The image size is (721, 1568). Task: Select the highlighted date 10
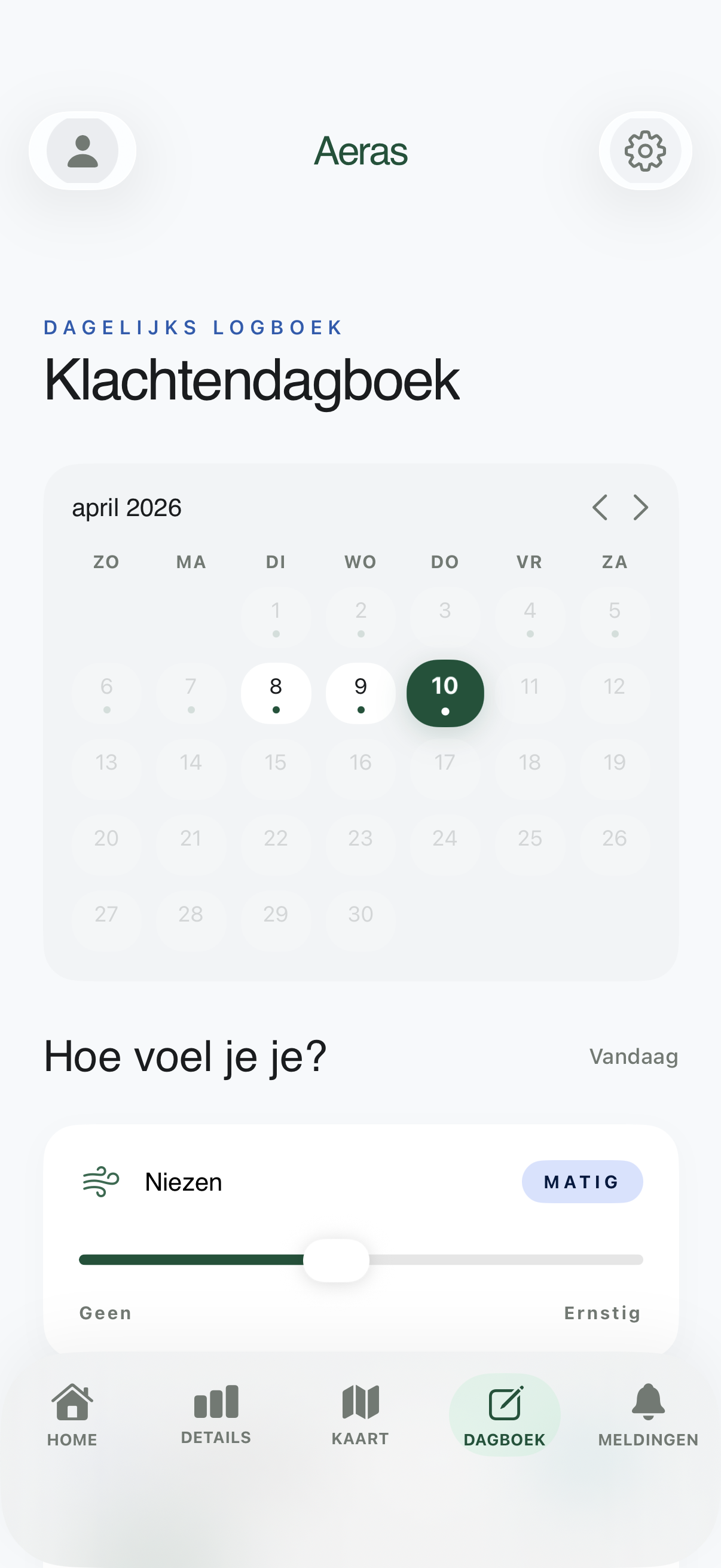[445, 693]
